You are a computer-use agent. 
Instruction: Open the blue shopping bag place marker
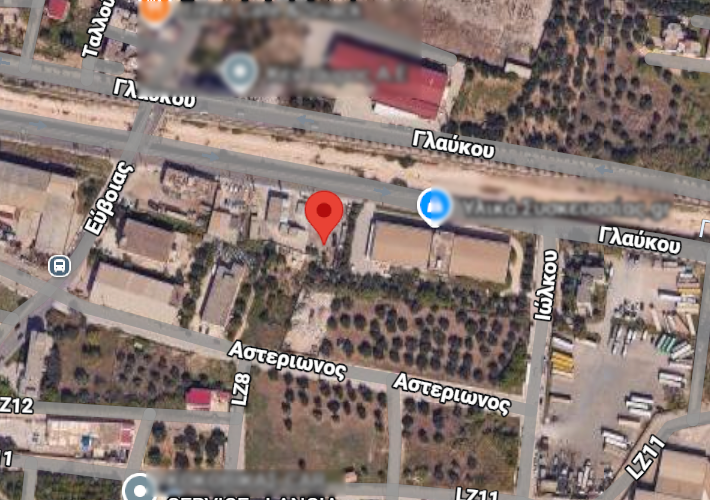coord(433,206)
